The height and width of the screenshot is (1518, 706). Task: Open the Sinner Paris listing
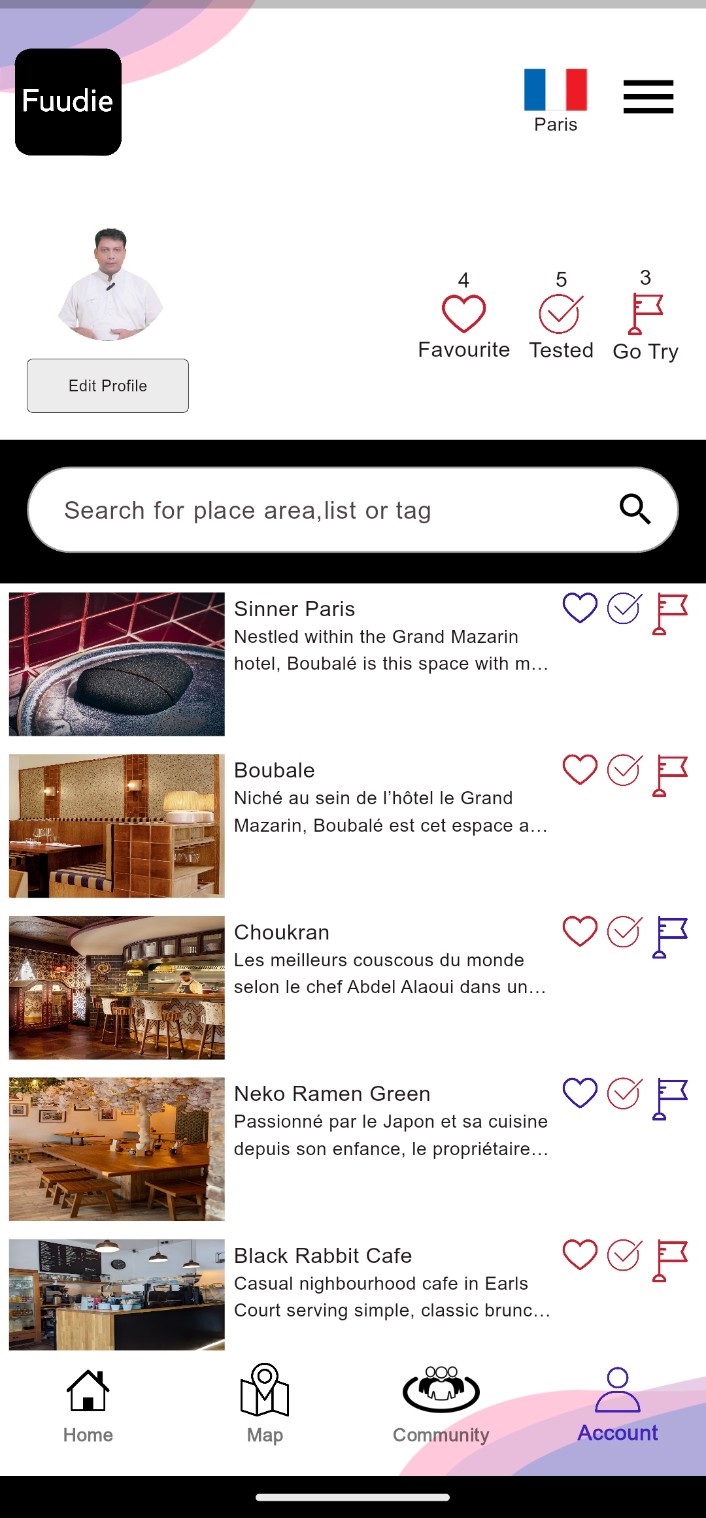294,609
